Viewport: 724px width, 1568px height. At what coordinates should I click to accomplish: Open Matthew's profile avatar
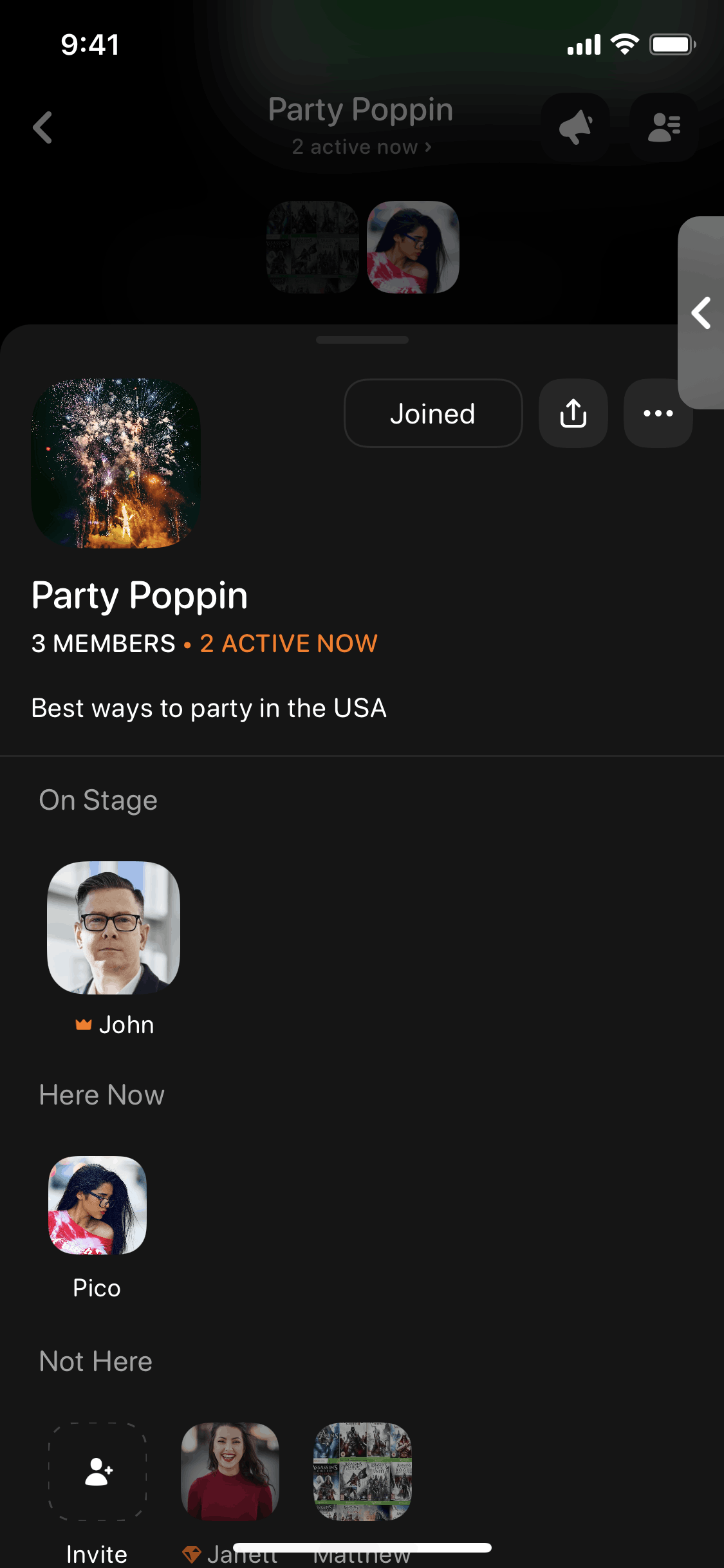[362, 1471]
